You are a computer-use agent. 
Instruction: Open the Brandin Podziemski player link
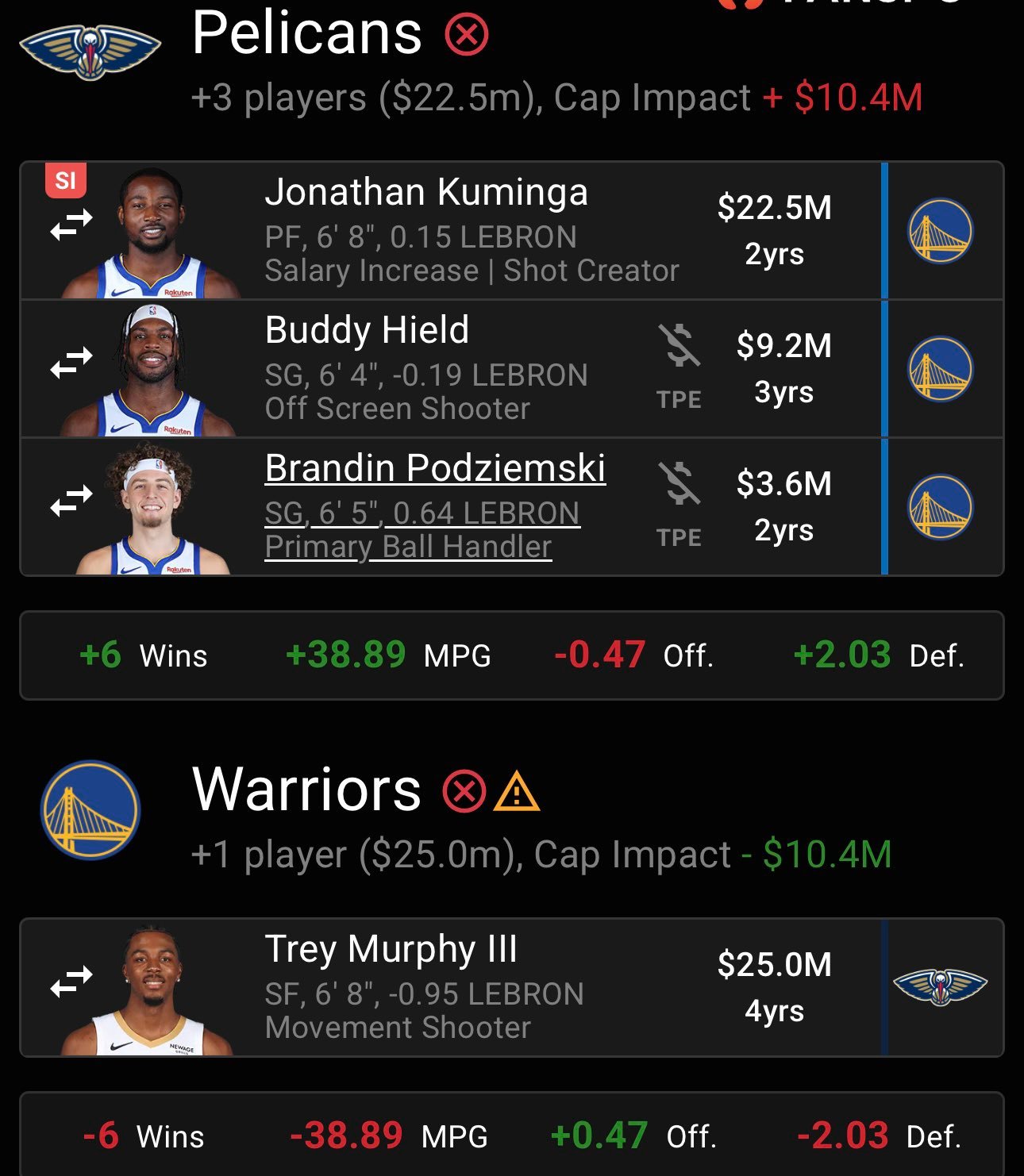coord(435,468)
